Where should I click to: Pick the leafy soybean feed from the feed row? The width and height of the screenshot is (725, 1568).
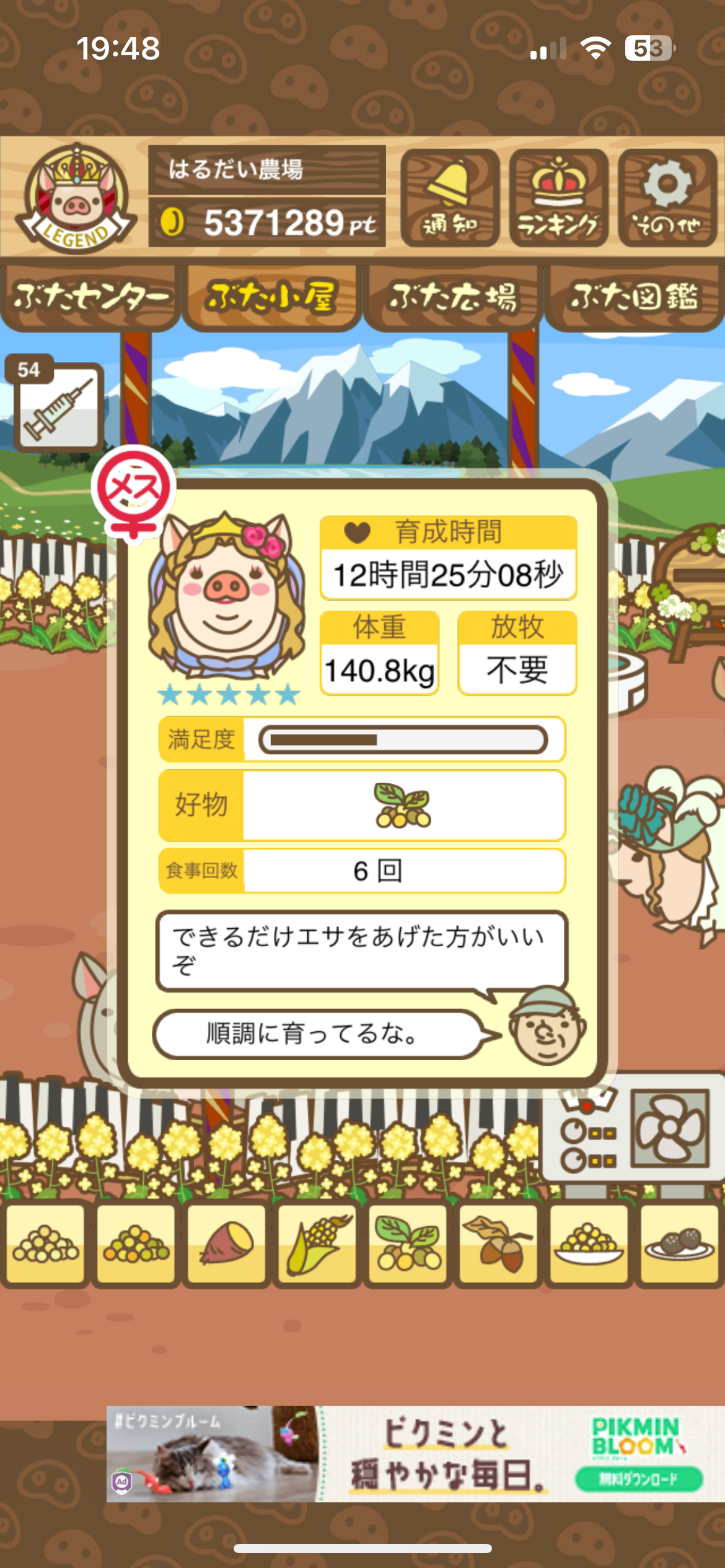click(x=408, y=1244)
